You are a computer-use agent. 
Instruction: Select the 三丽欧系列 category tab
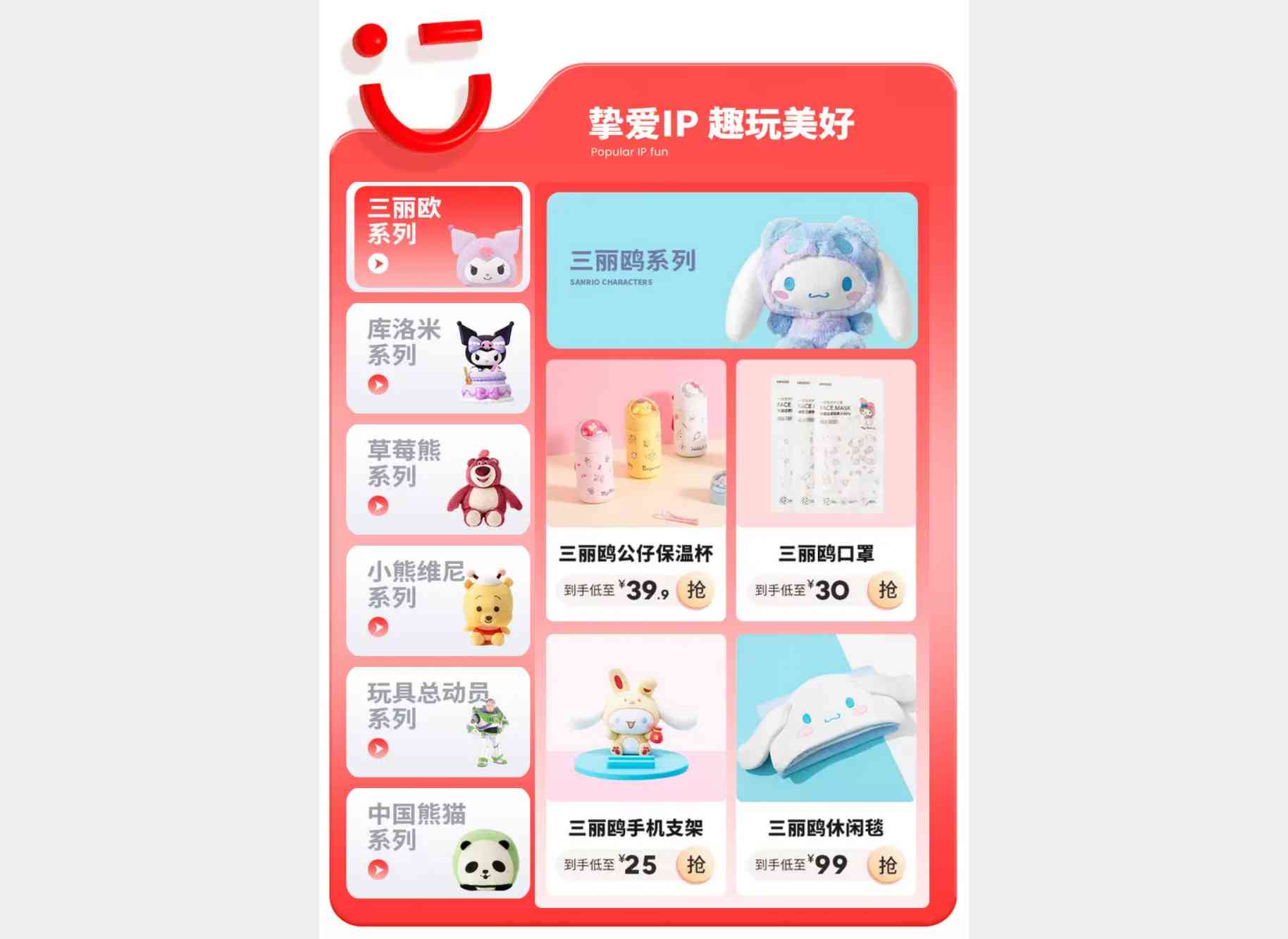[x=438, y=237]
